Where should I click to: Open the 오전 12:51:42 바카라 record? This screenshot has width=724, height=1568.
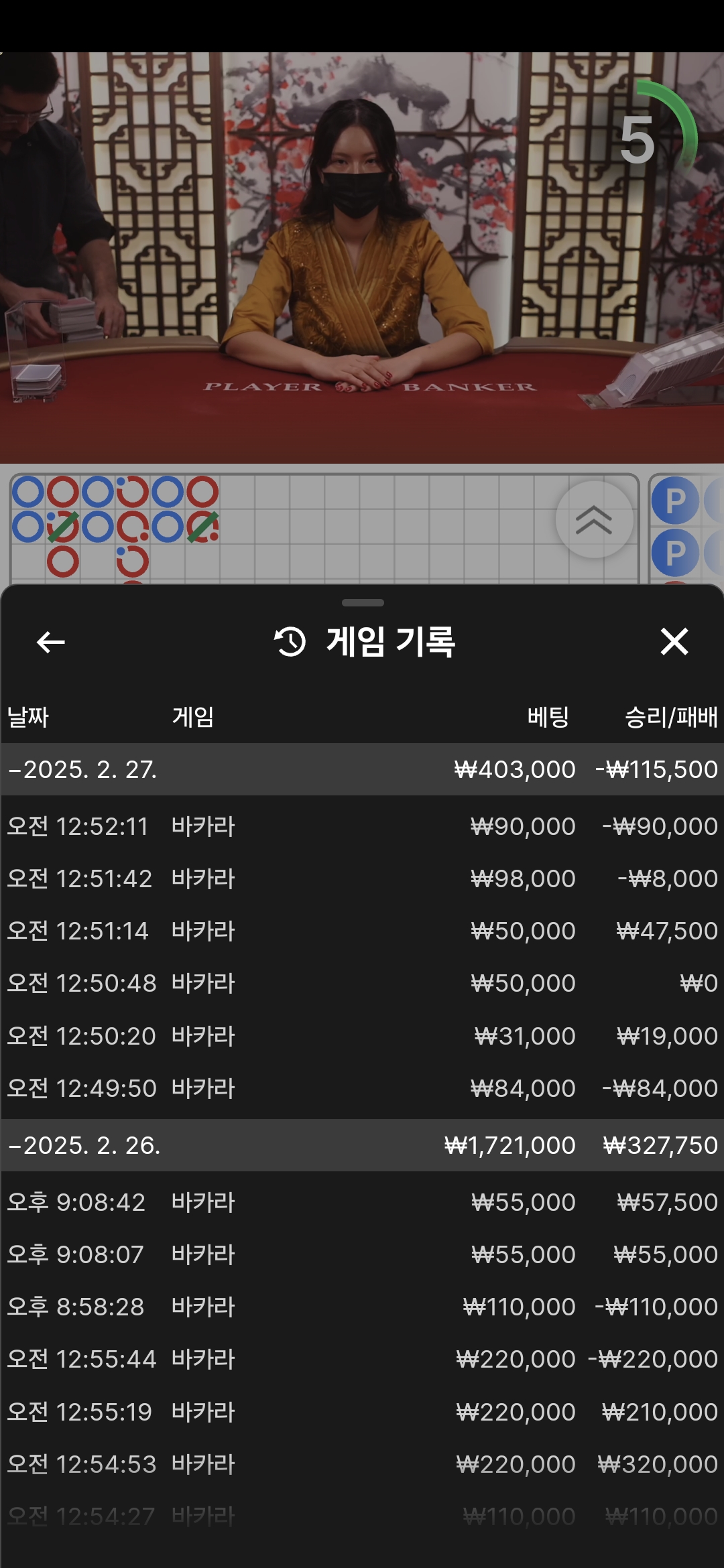pyautogui.click(x=362, y=878)
